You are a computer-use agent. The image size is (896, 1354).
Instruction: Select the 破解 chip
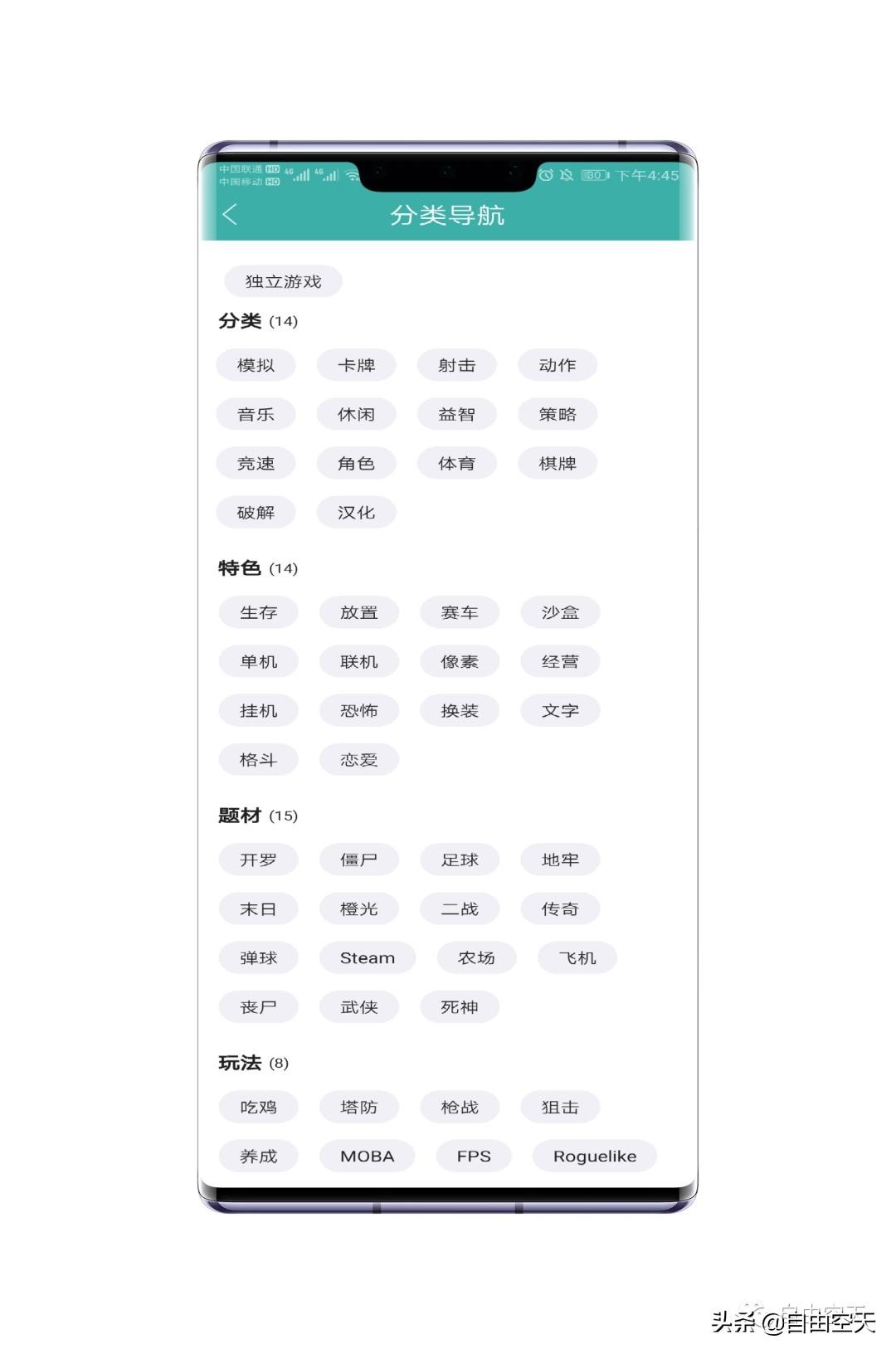pyautogui.click(x=256, y=512)
